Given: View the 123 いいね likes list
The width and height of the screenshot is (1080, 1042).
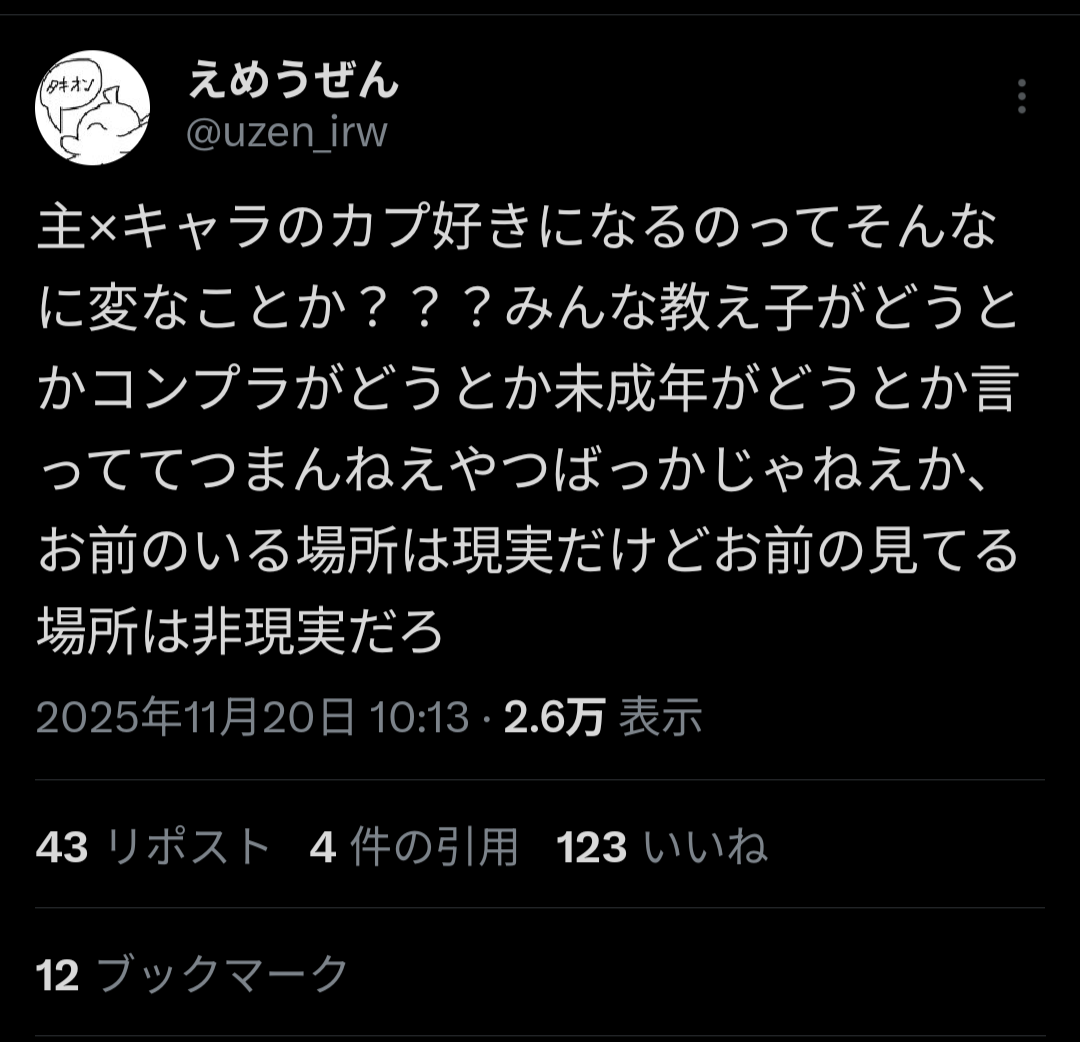Looking at the screenshot, I should [661, 848].
